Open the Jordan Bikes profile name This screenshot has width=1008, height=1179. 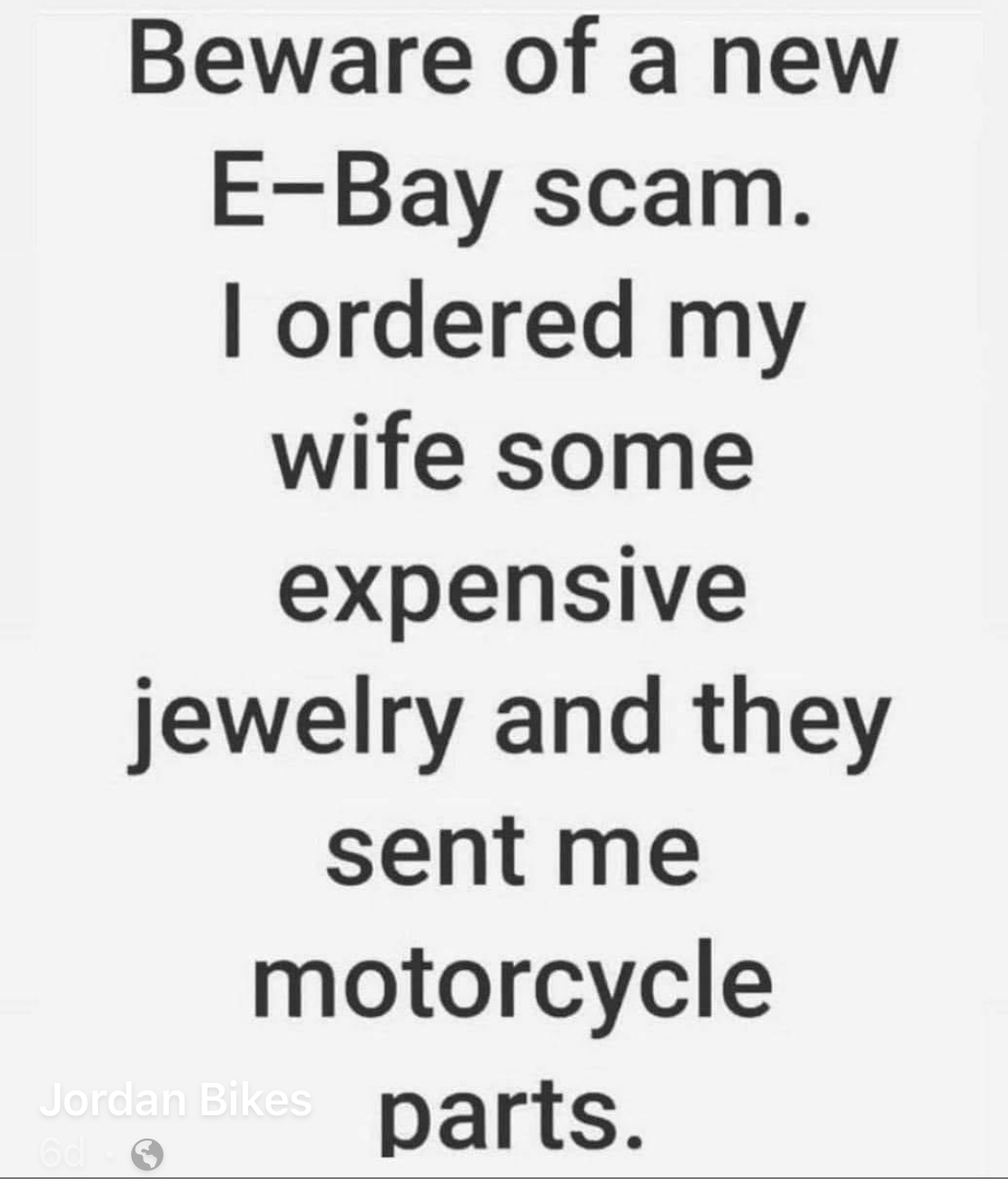point(175,1100)
